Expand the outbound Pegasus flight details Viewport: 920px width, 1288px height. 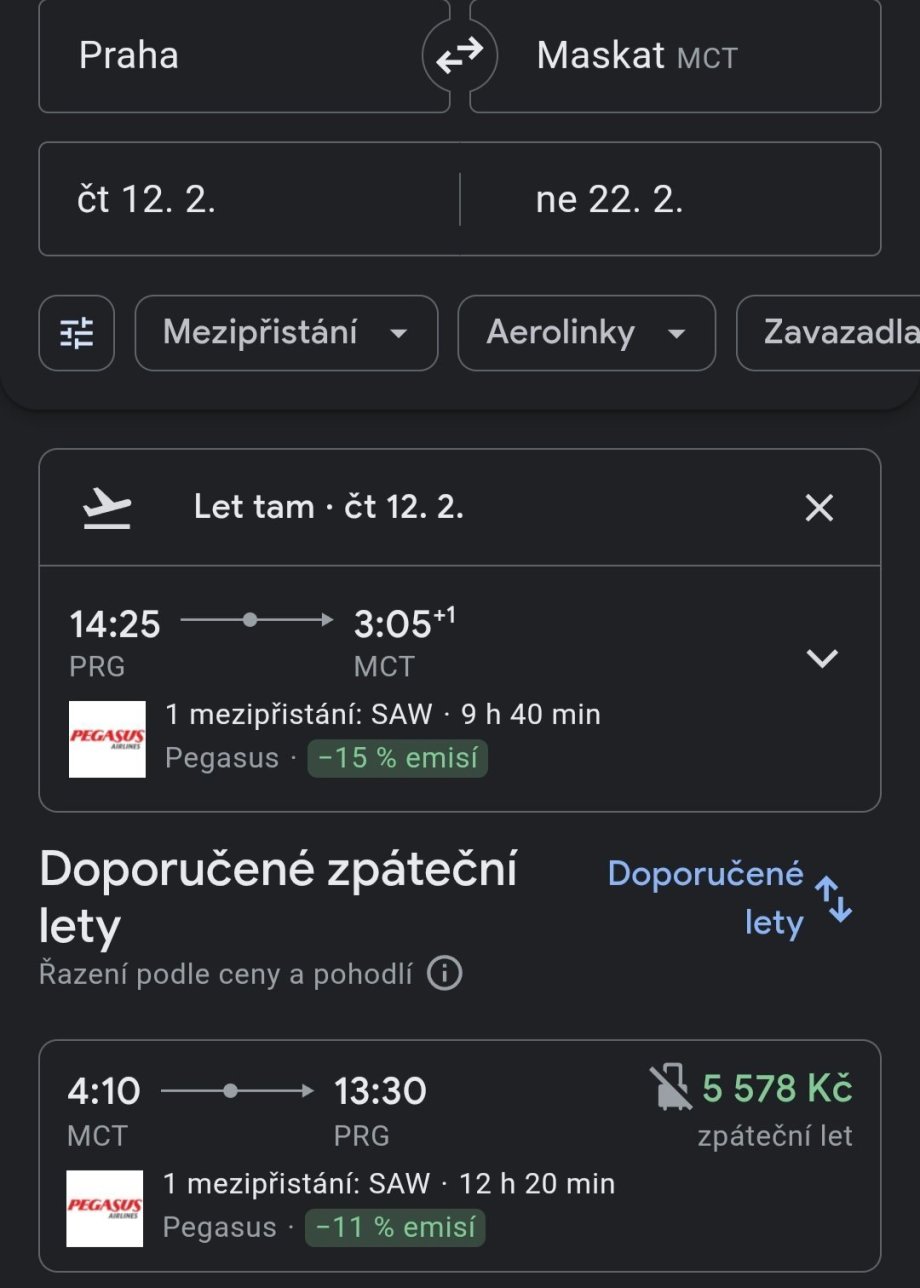click(822, 658)
